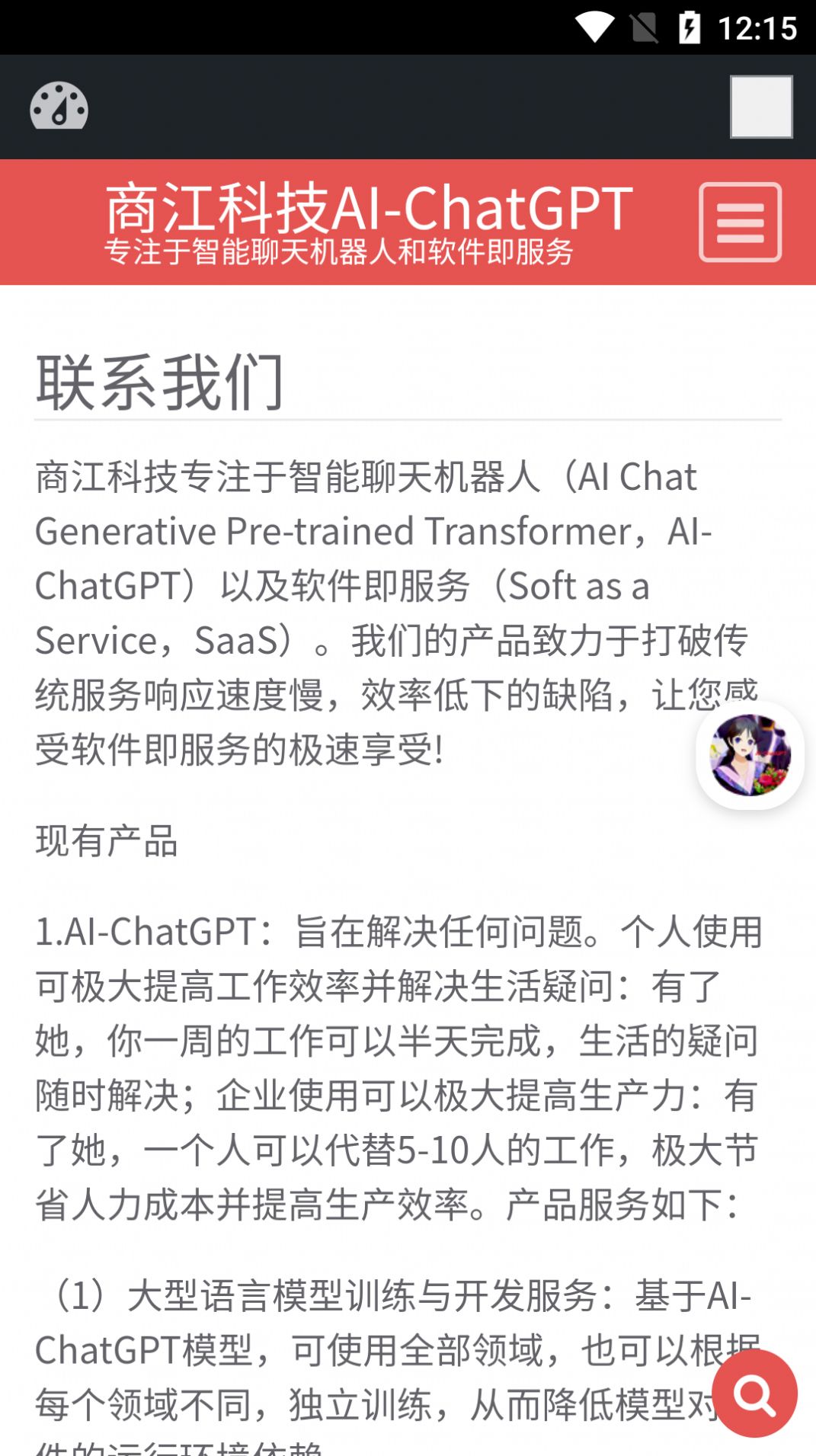Image resolution: width=816 pixels, height=1456 pixels.
Task: Tap the speedometer icon in the top toolbar
Action: [x=59, y=107]
